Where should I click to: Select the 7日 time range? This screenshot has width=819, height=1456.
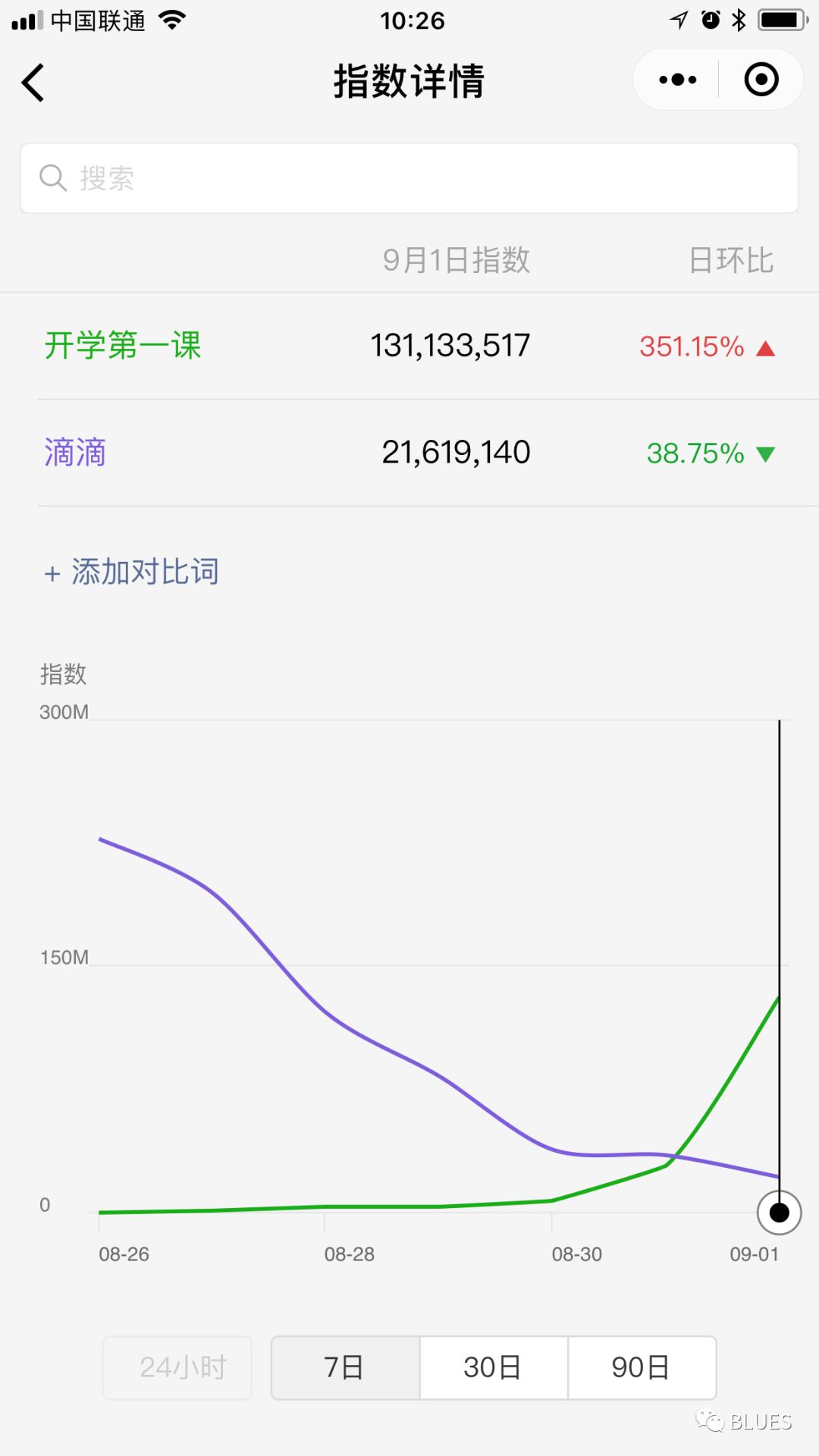coord(345,1367)
